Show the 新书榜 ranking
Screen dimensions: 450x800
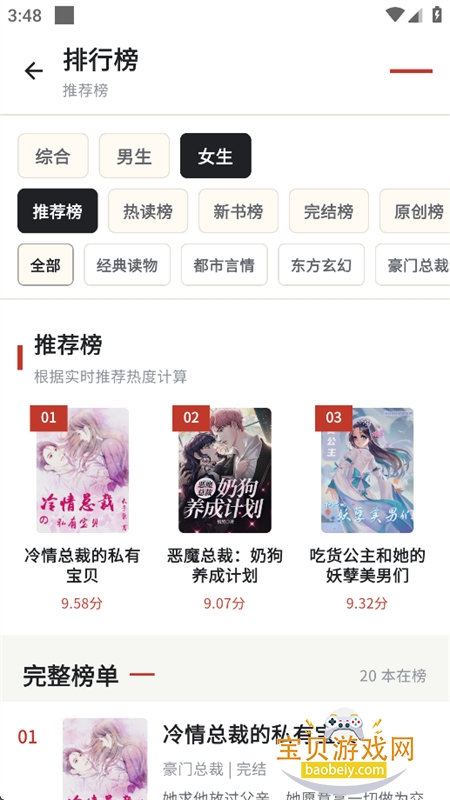(238, 211)
